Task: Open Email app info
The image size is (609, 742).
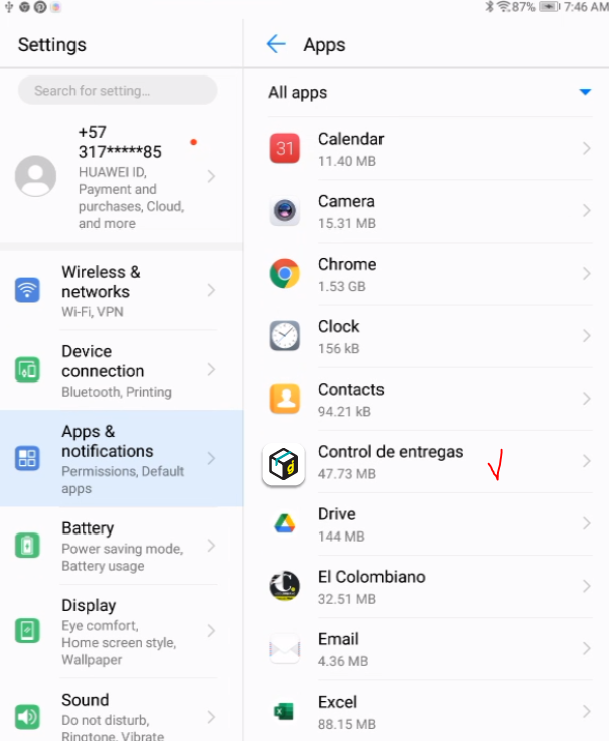Action: (430, 649)
